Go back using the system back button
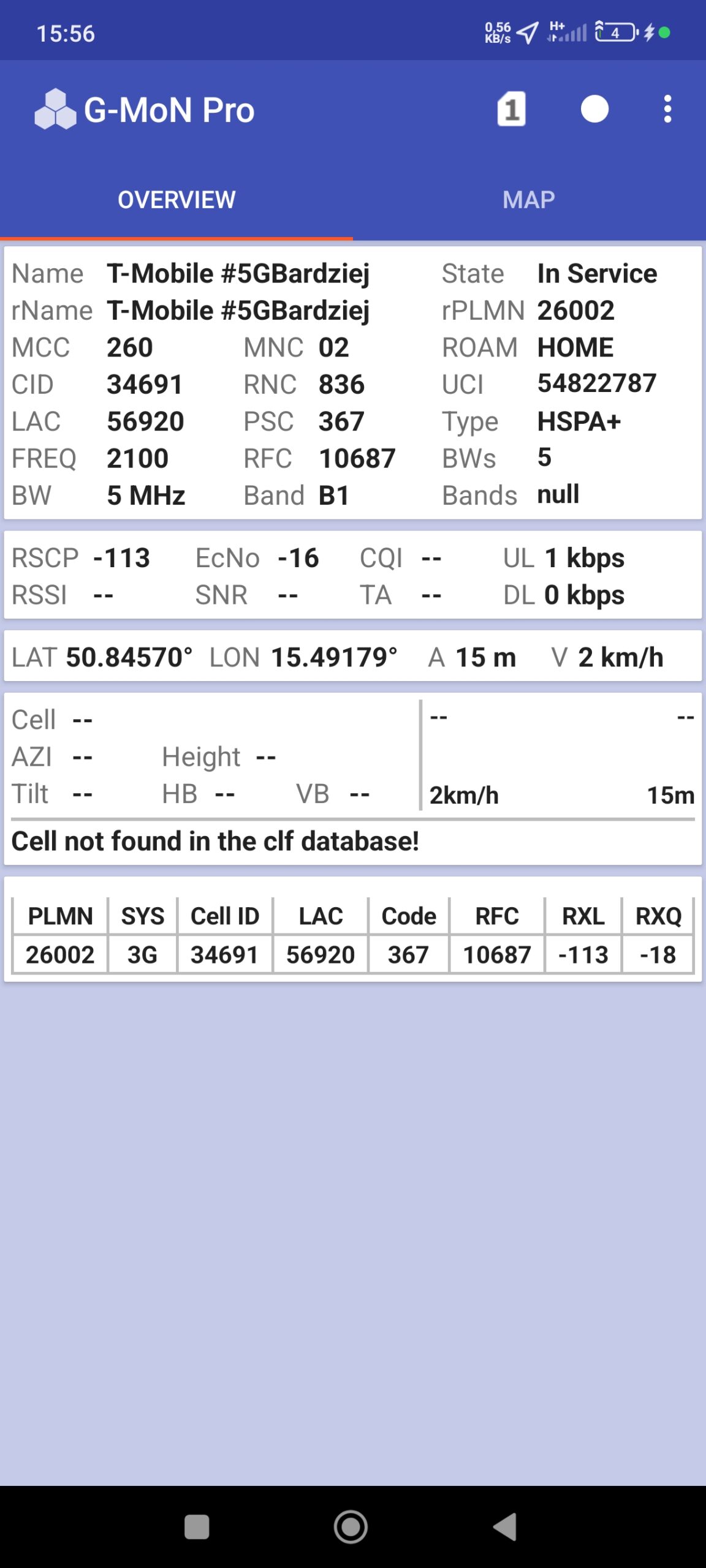The width and height of the screenshot is (706, 1568). [506, 1526]
